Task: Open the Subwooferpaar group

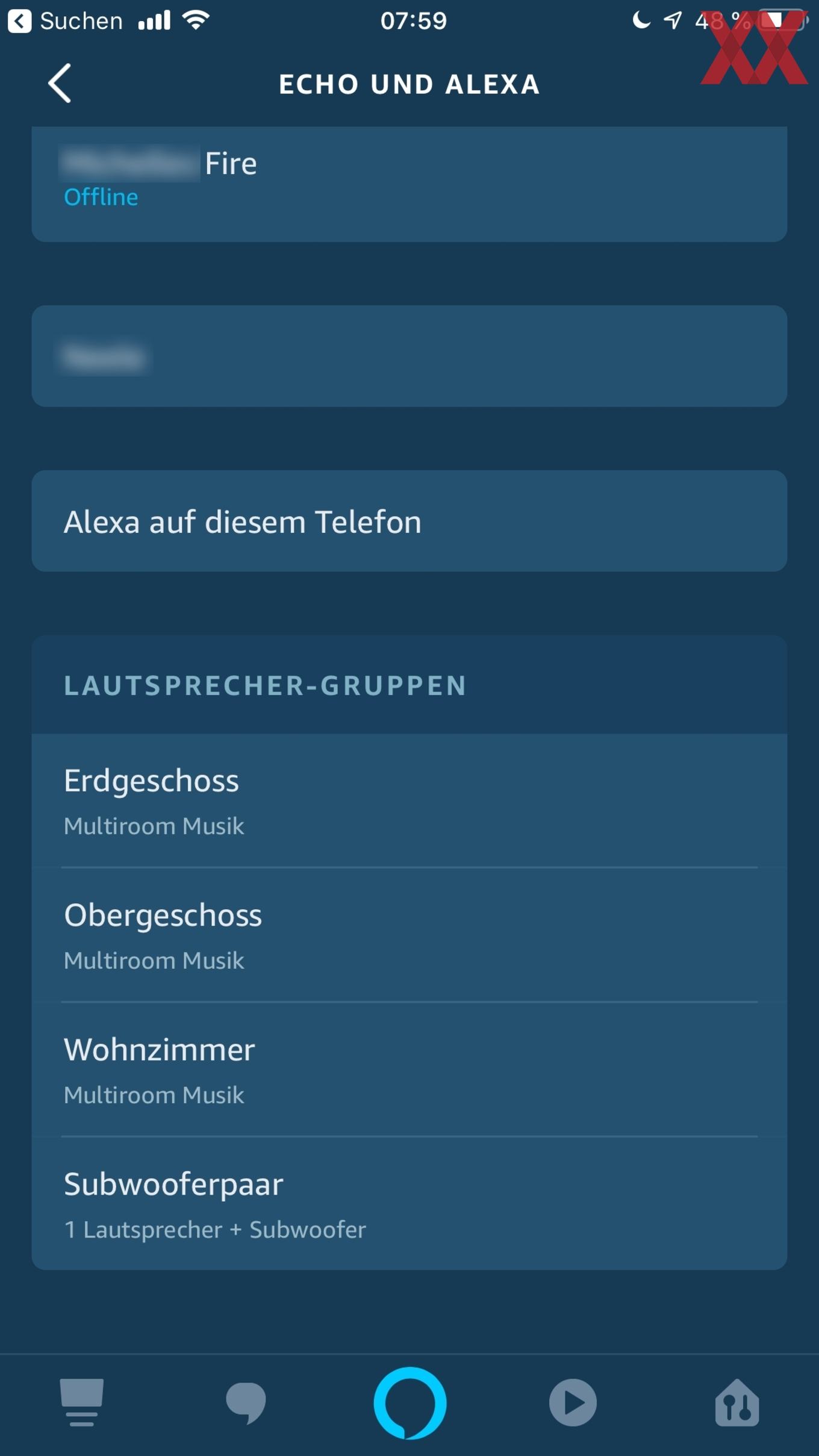Action: click(x=409, y=1204)
